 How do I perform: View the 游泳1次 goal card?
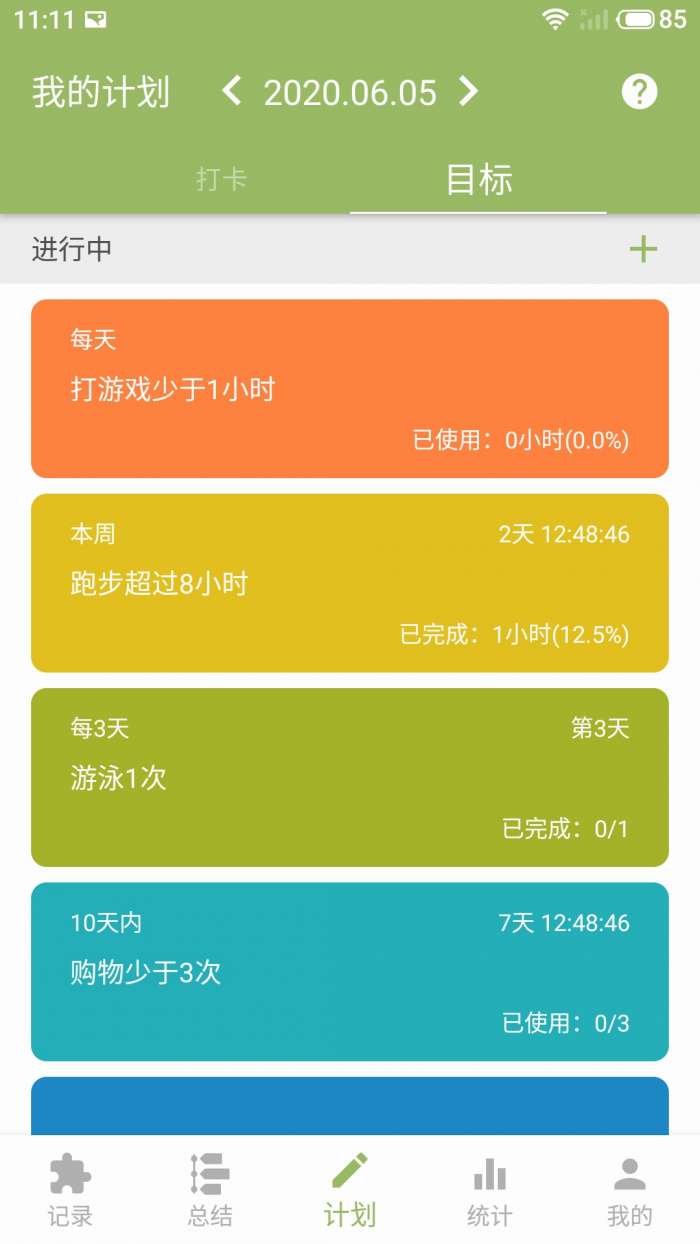(x=350, y=777)
